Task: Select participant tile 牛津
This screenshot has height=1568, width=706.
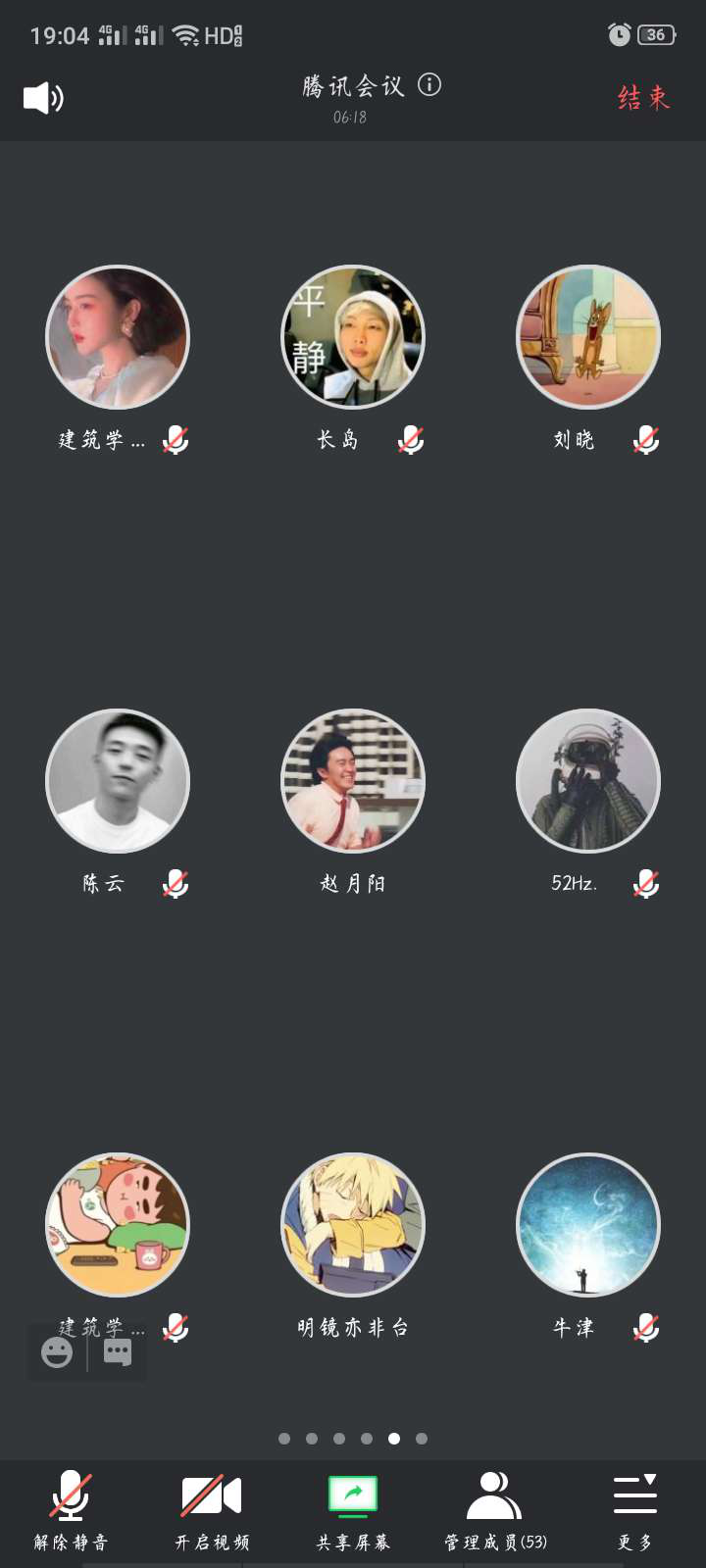Action: point(588,1225)
